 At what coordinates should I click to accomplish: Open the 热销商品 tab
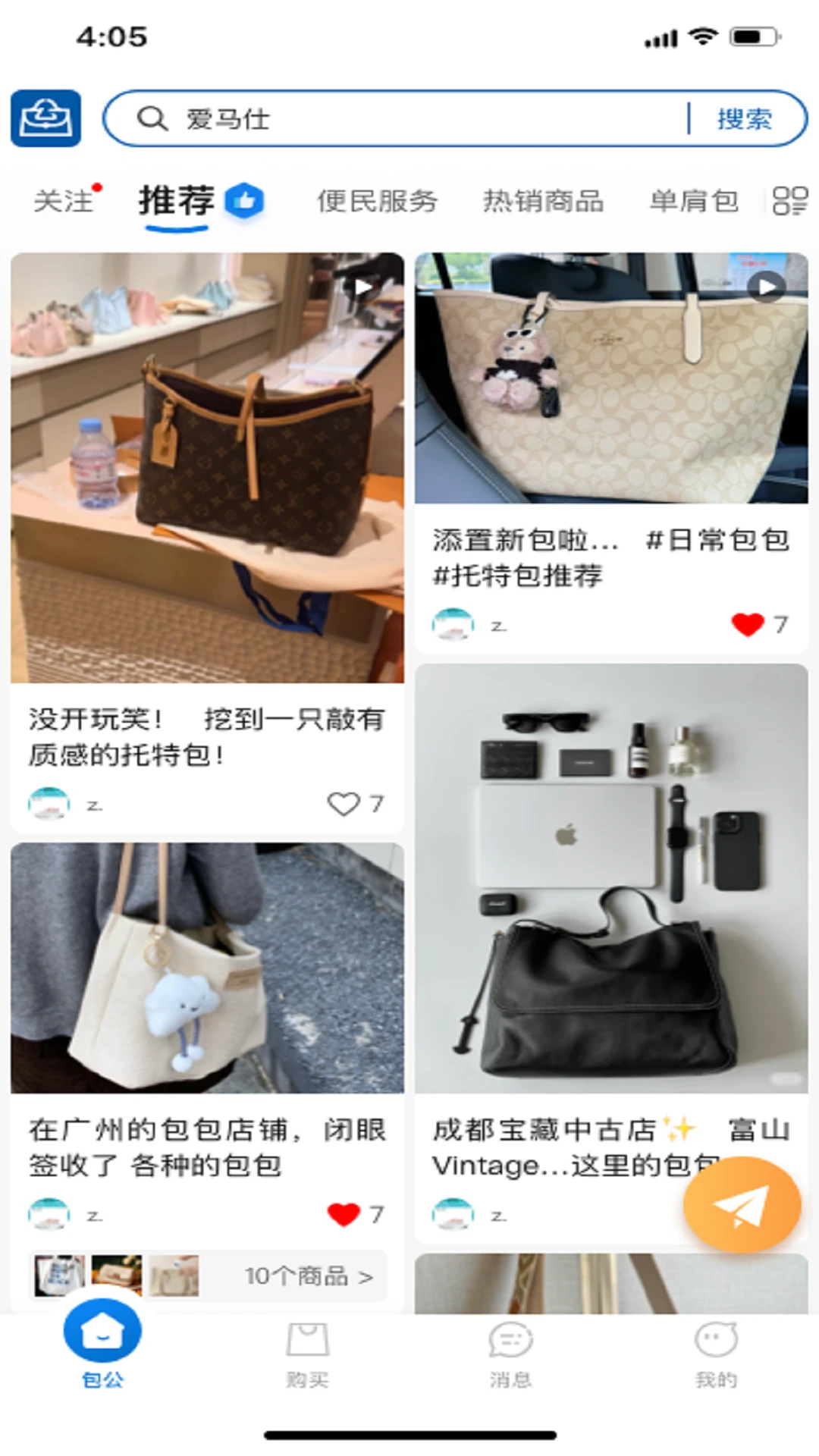543,201
